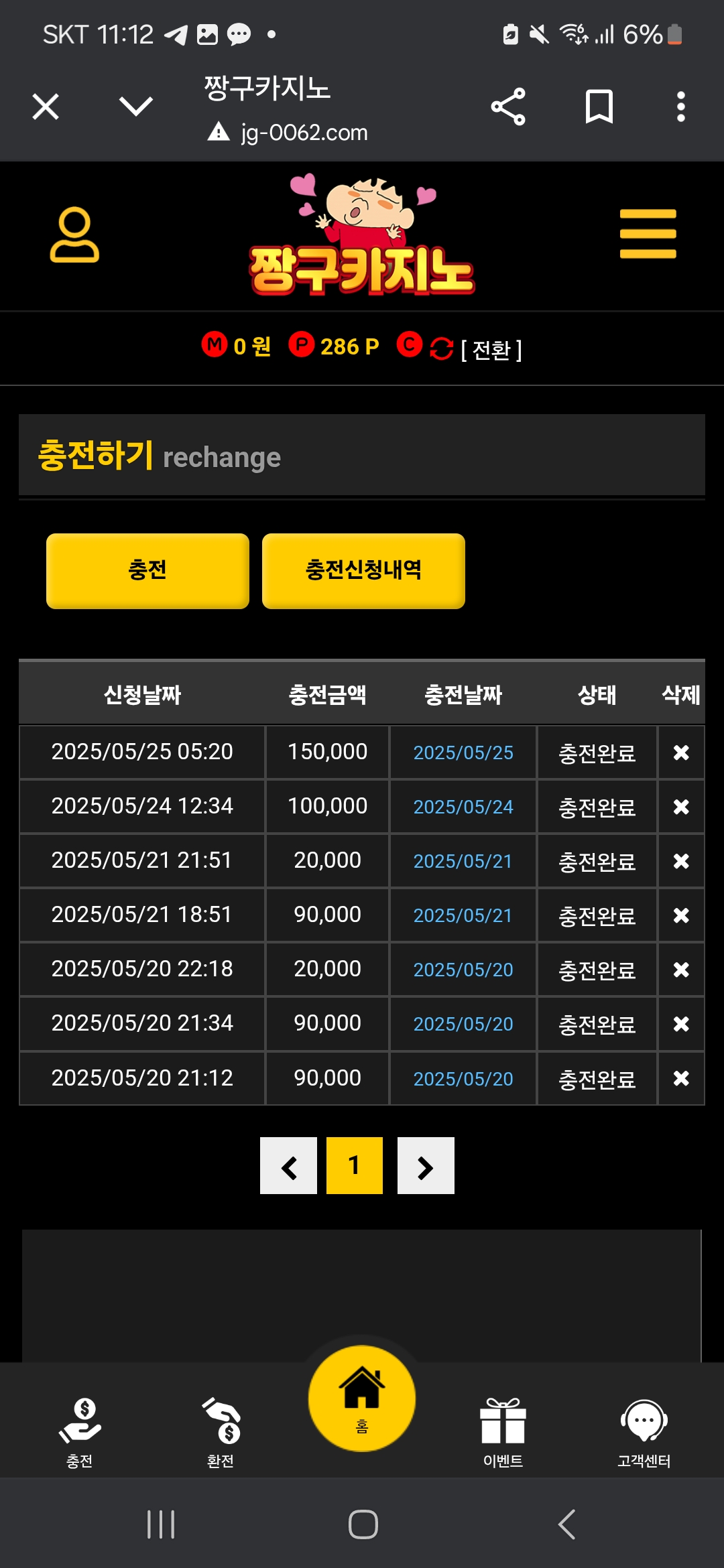This screenshot has height=1568, width=724.
Task: Bookmark this page
Action: pyautogui.click(x=599, y=107)
